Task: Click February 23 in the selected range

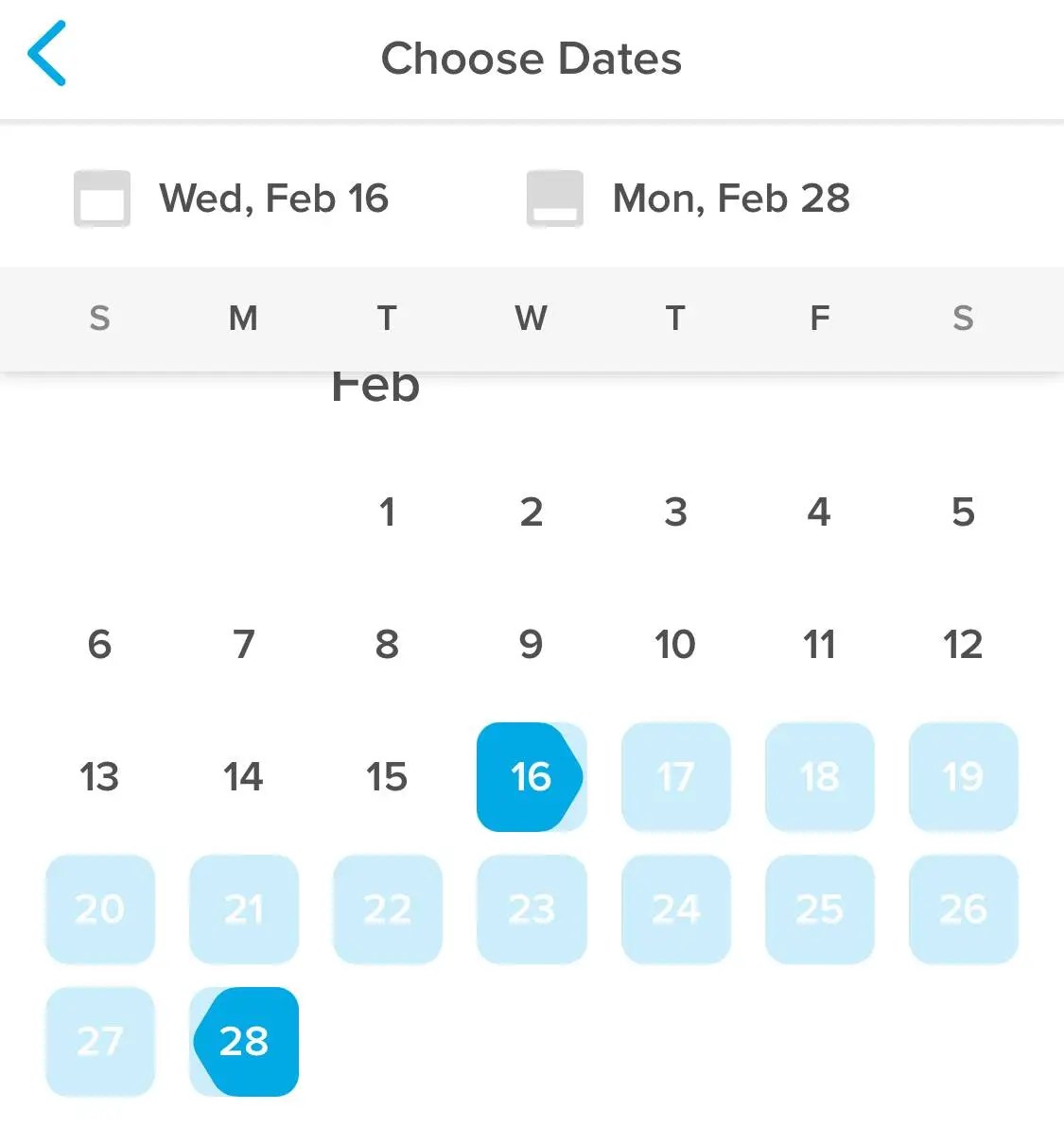Action: pos(532,910)
